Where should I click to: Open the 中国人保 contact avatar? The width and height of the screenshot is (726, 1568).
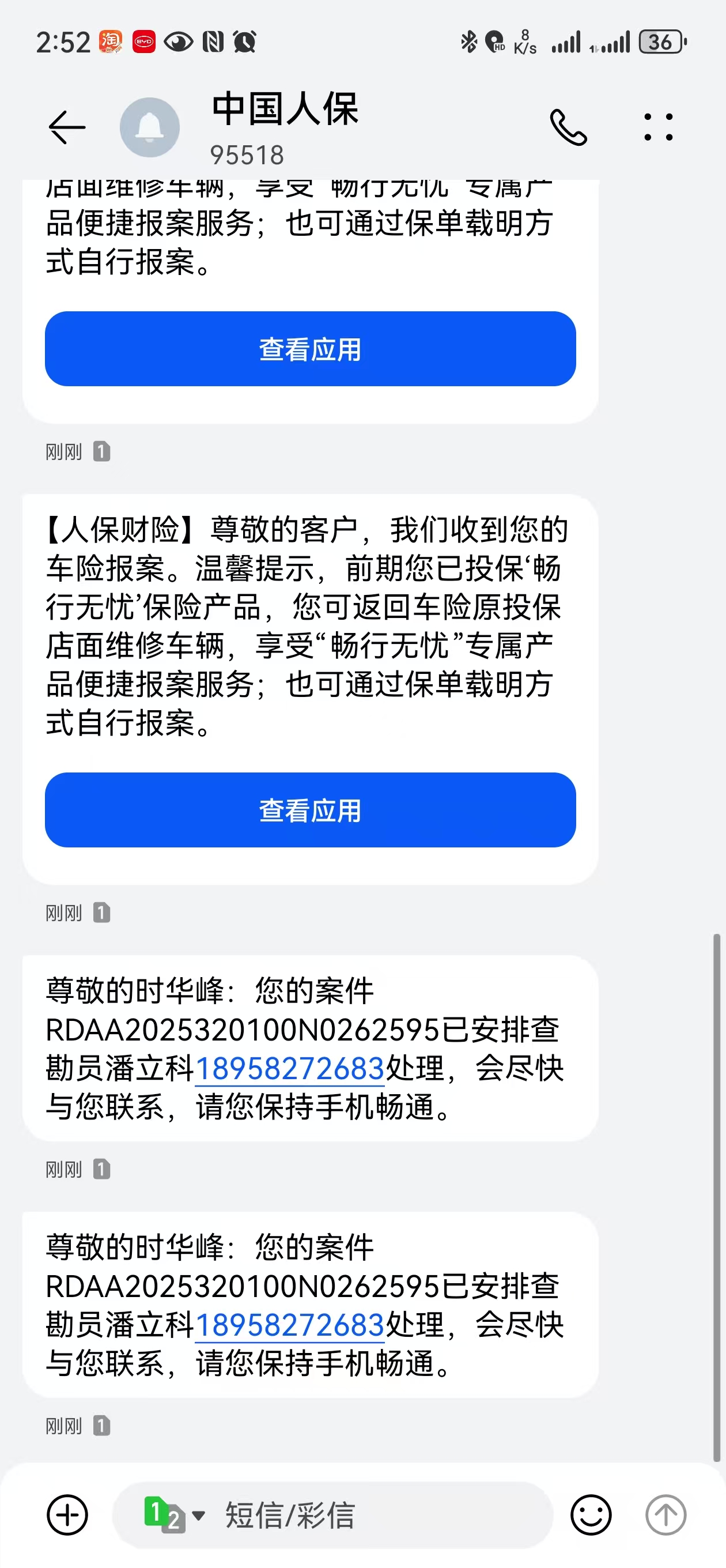click(150, 127)
